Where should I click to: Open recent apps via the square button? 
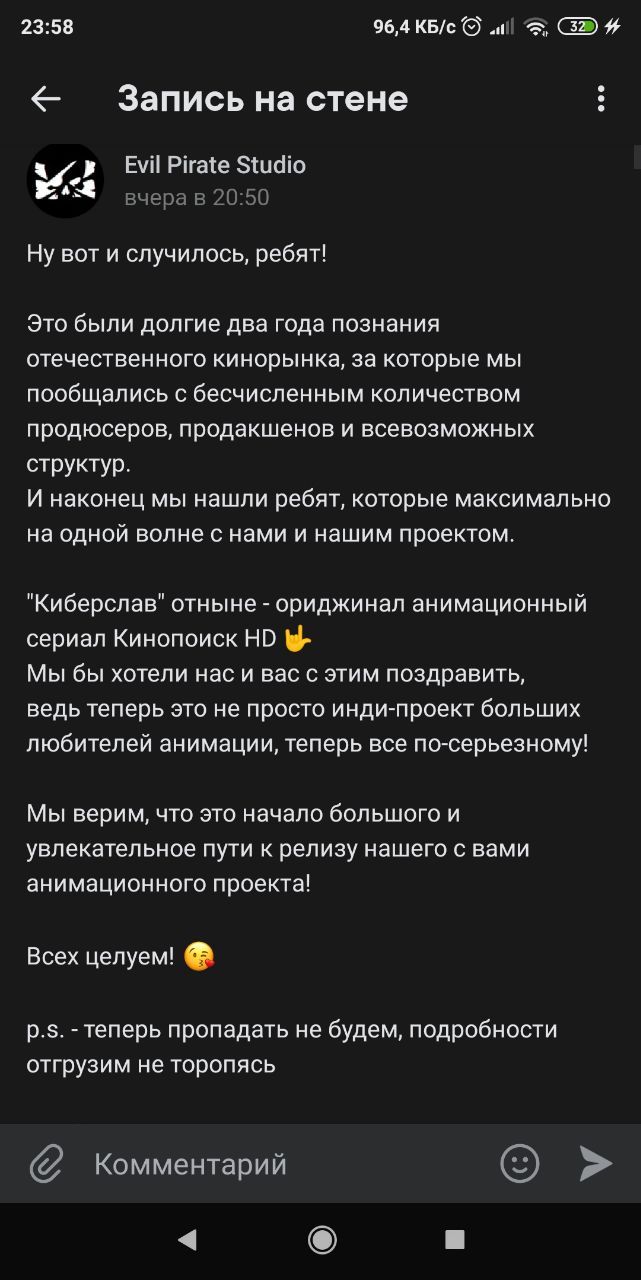coord(455,1240)
